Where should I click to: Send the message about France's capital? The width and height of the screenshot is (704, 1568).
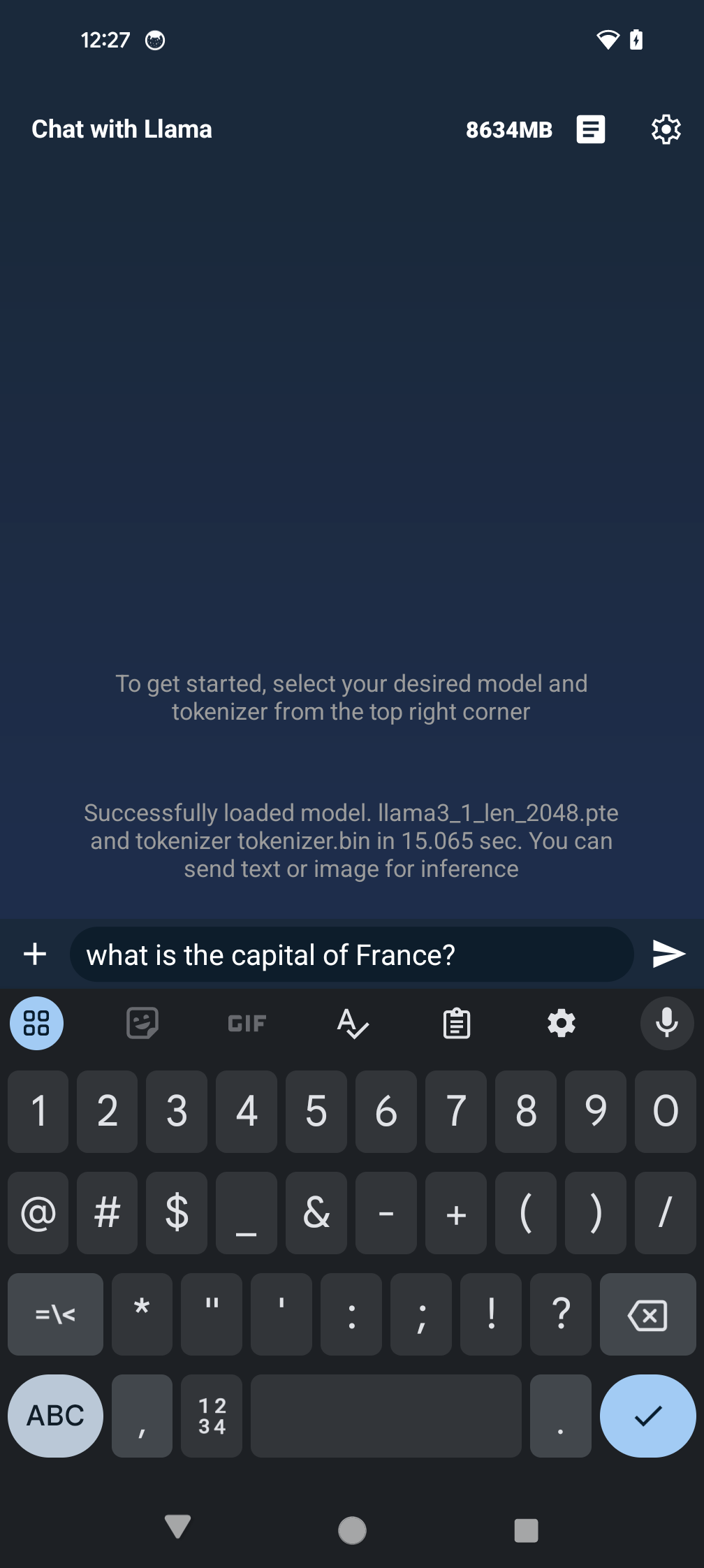coord(668,954)
